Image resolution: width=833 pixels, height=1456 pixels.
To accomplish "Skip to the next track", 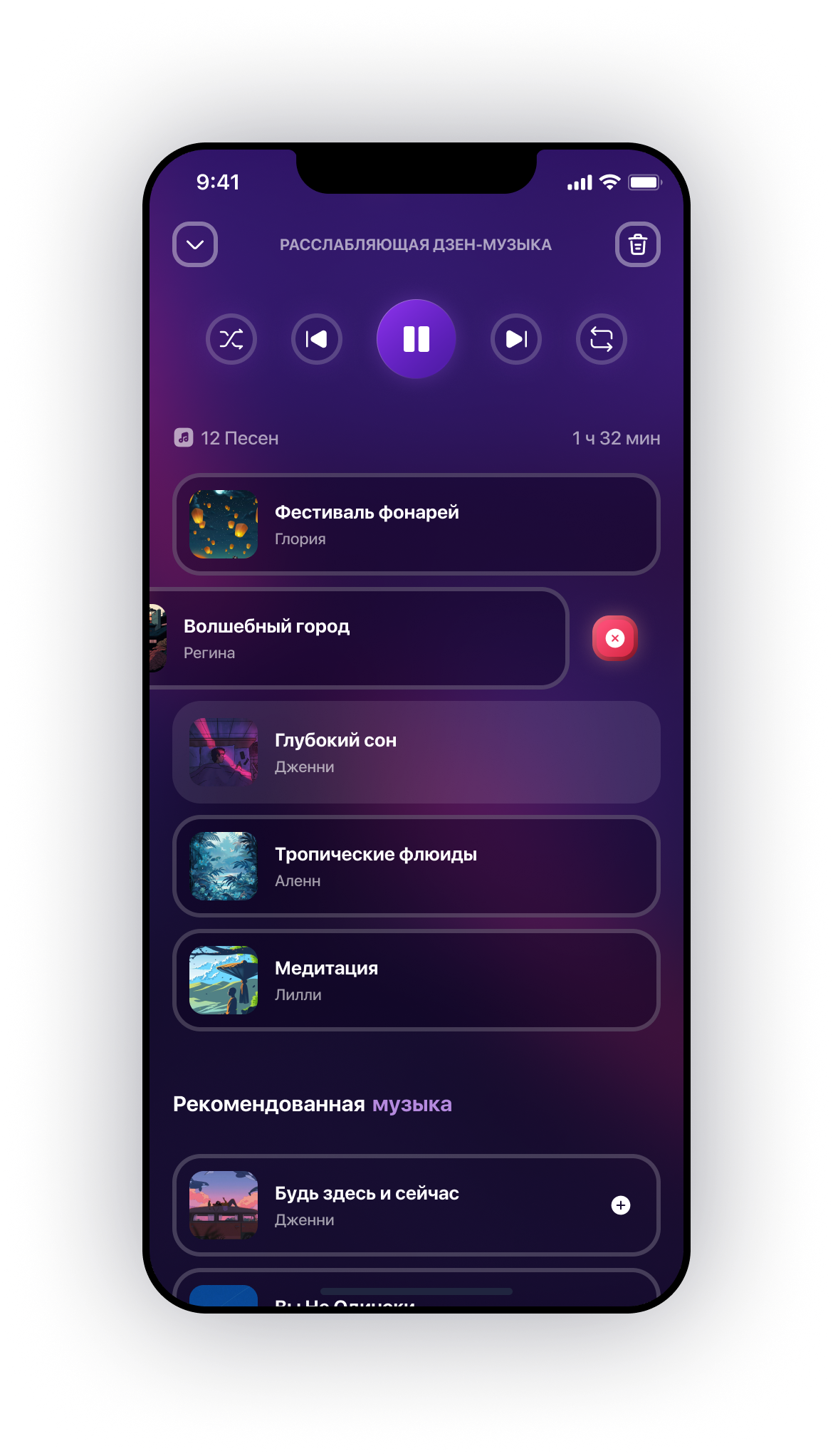I will click(x=516, y=339).
